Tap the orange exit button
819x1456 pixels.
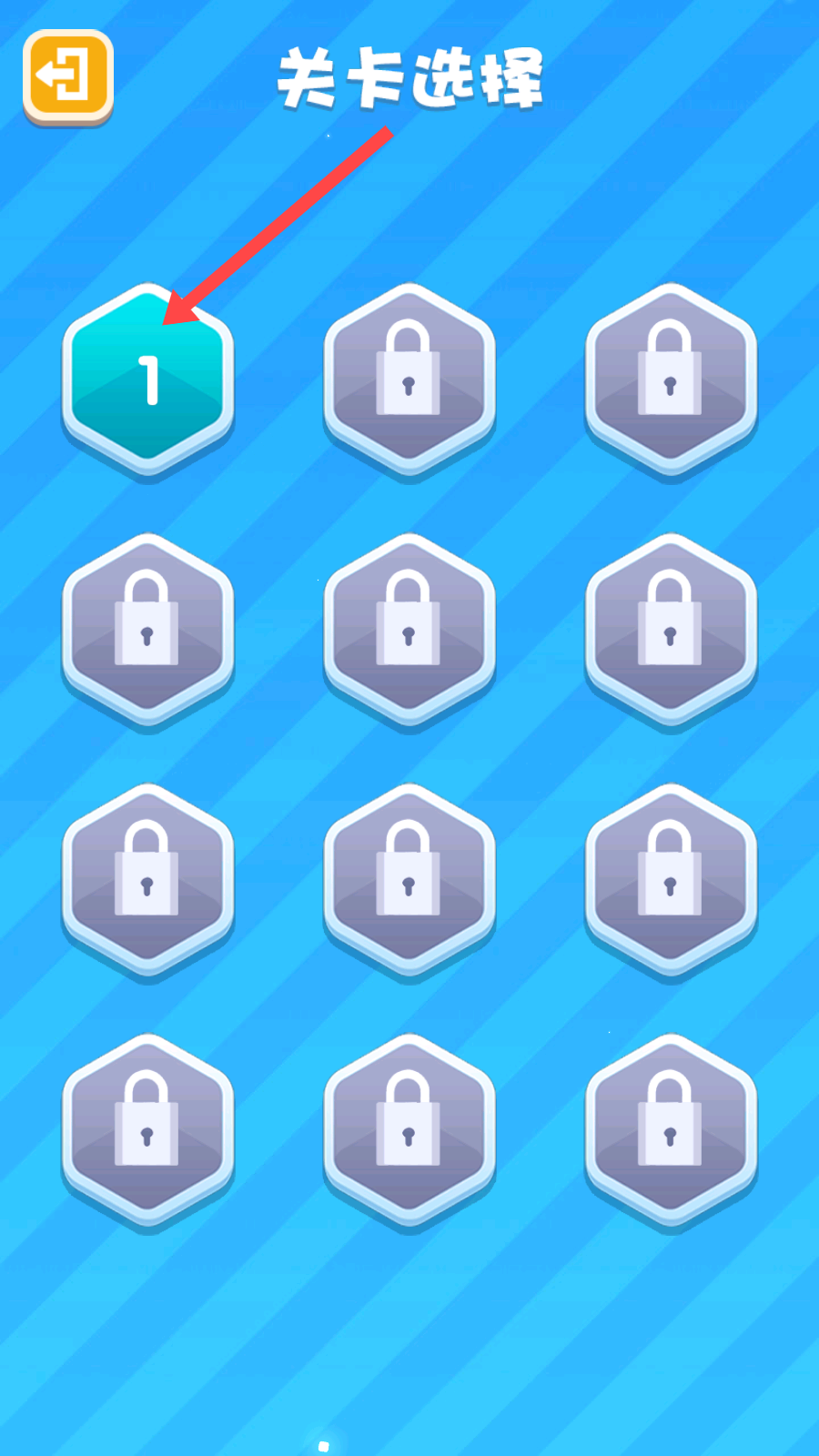tap(67, 76)
